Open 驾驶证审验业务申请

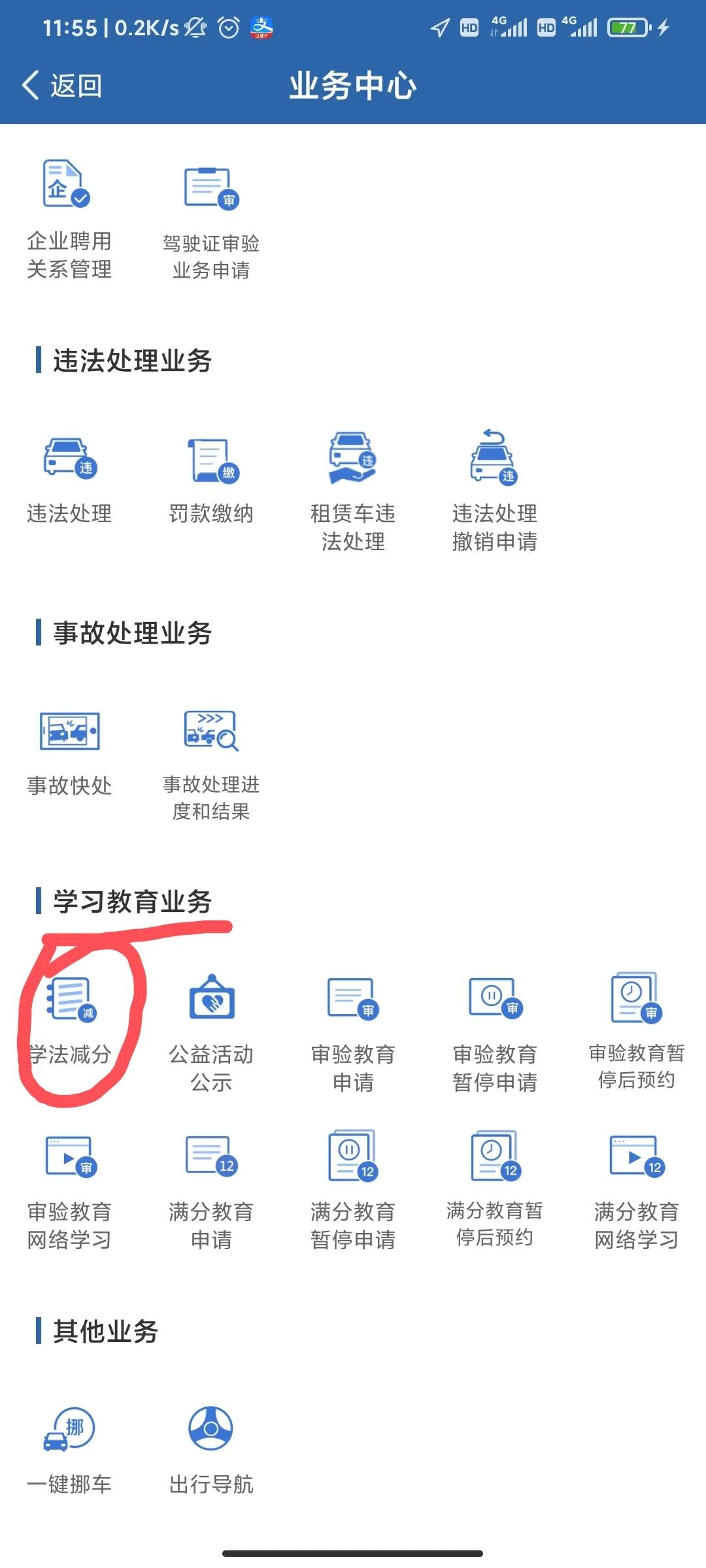click(210, 222)
